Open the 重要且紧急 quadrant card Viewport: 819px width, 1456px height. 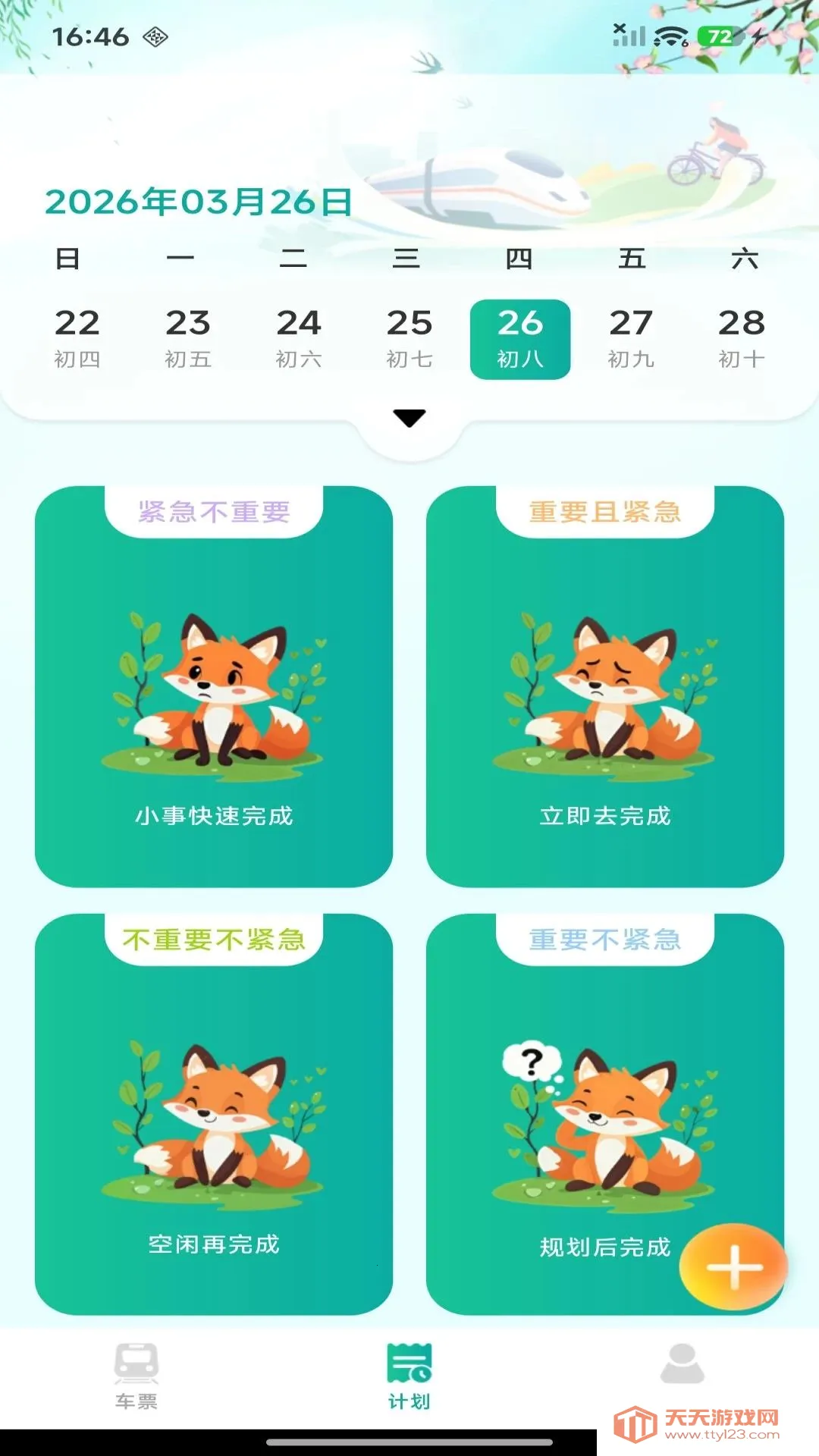[x=605, y=686]
